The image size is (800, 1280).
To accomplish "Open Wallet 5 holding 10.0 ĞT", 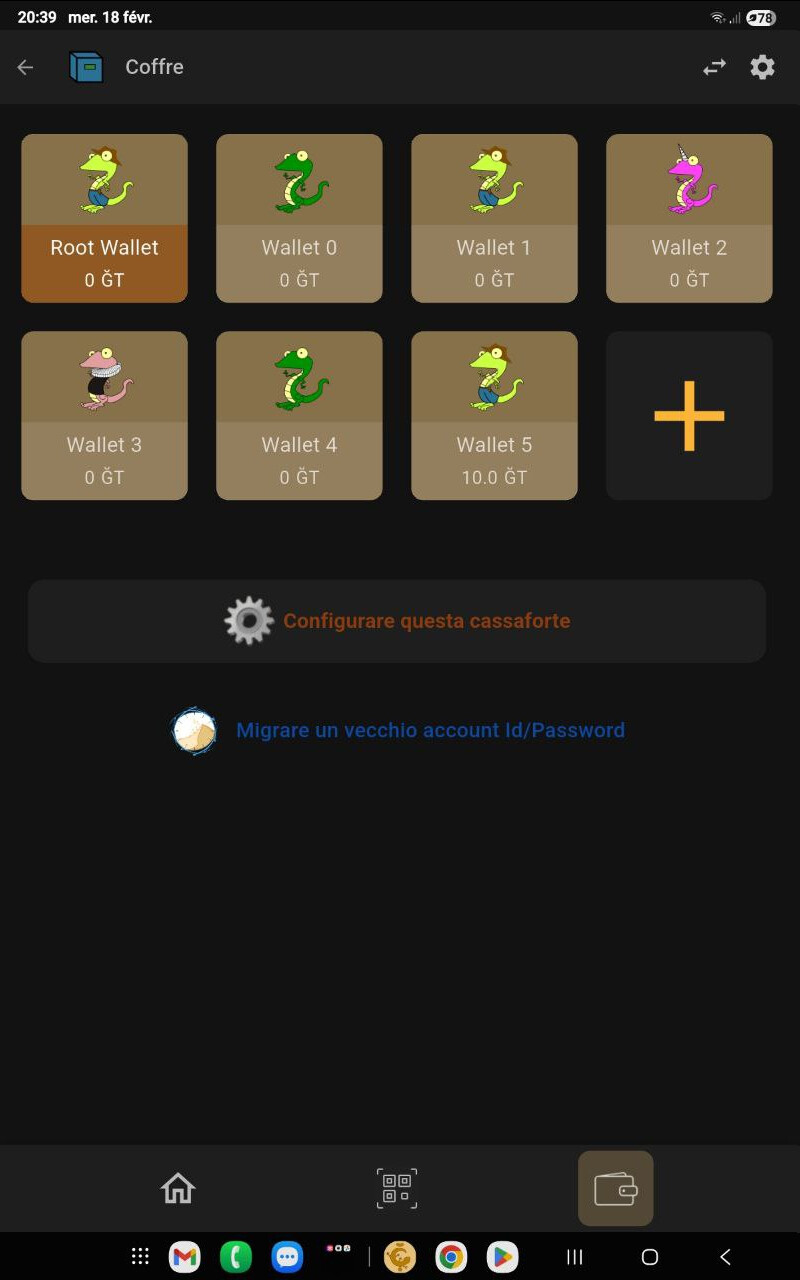I will click(494, 415).
